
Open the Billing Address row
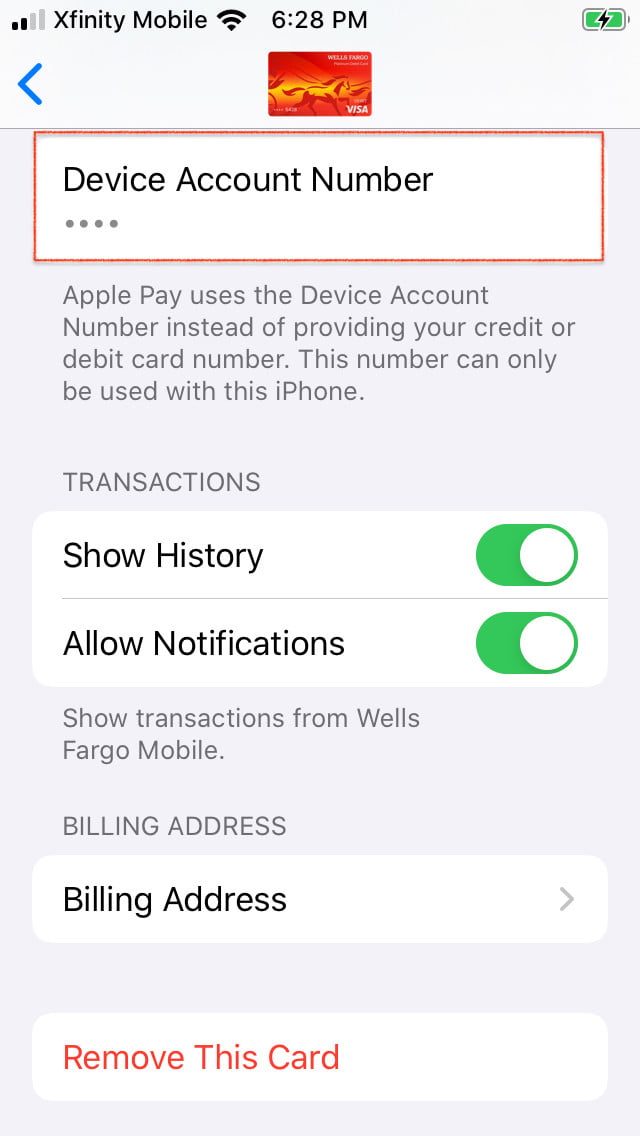pos(320,899)
